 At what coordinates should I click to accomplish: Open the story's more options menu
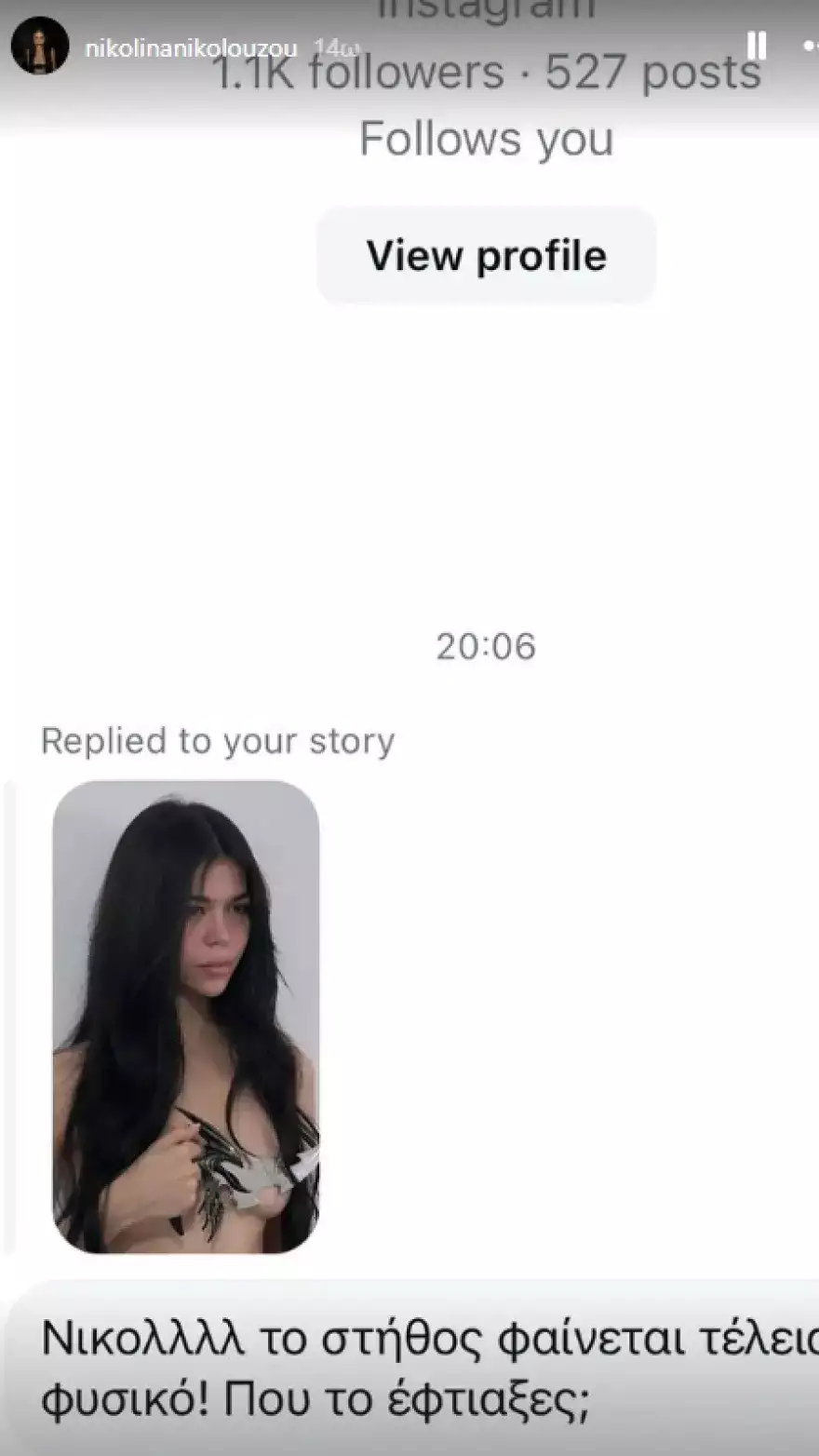810,46
